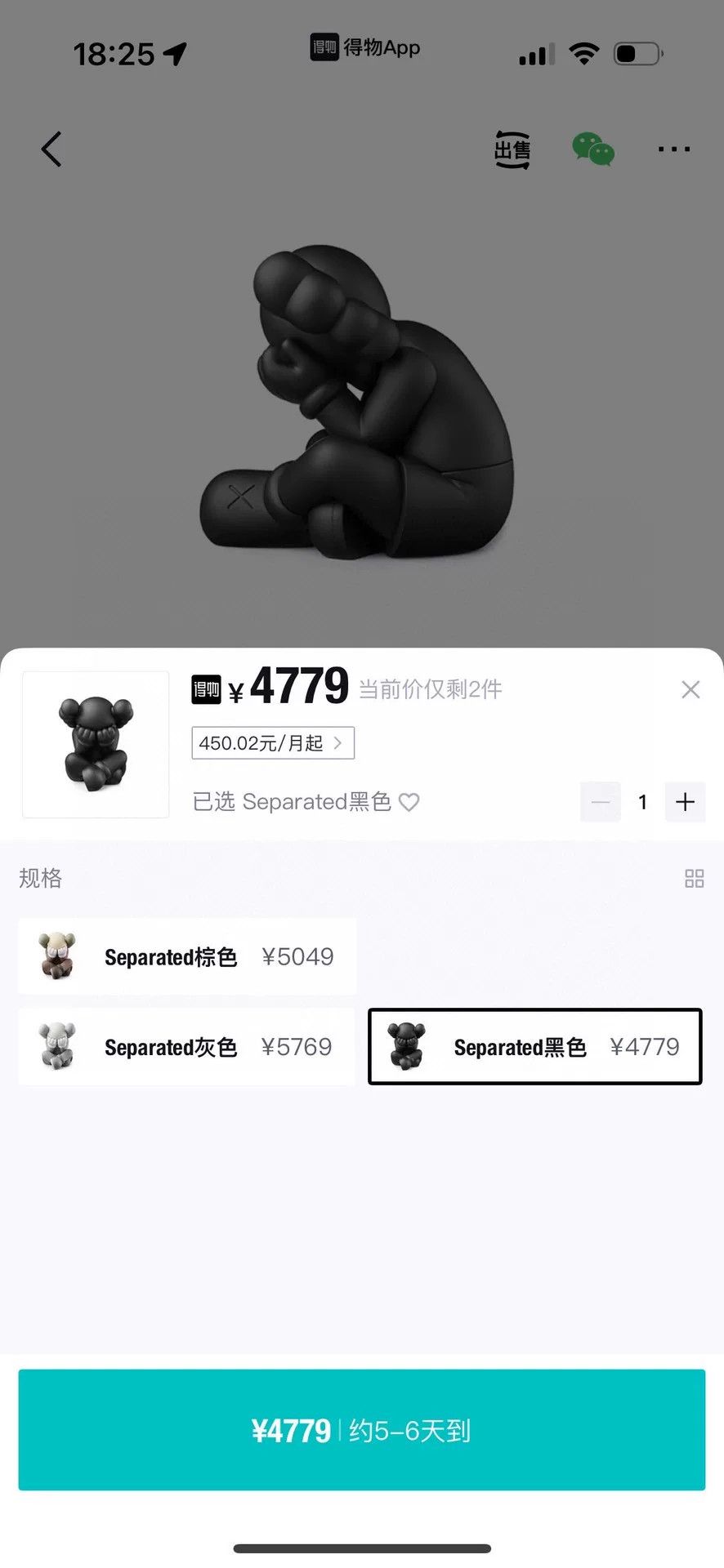
Task: Close the spec selection sheet
Action: tap(690, 689)
